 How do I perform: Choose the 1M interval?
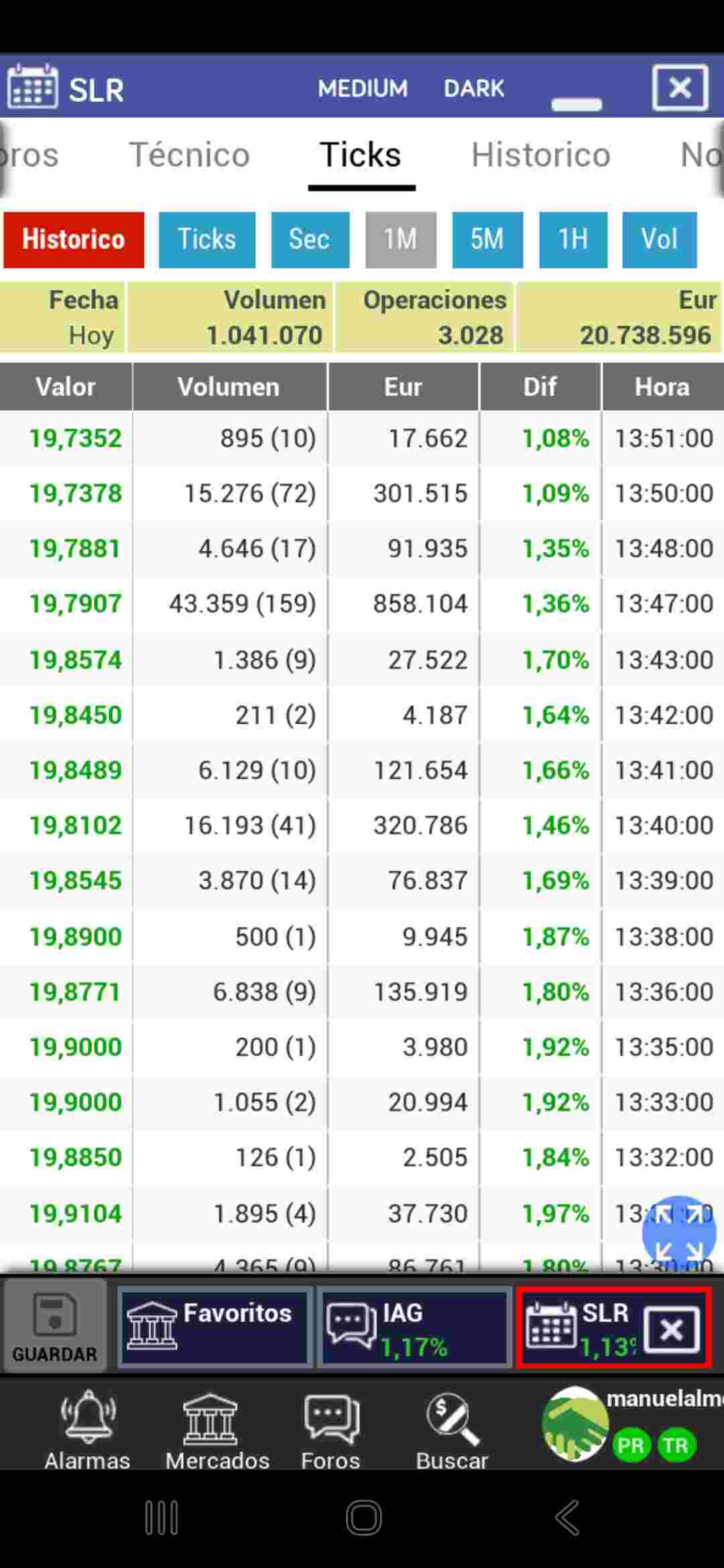(400, 239)
